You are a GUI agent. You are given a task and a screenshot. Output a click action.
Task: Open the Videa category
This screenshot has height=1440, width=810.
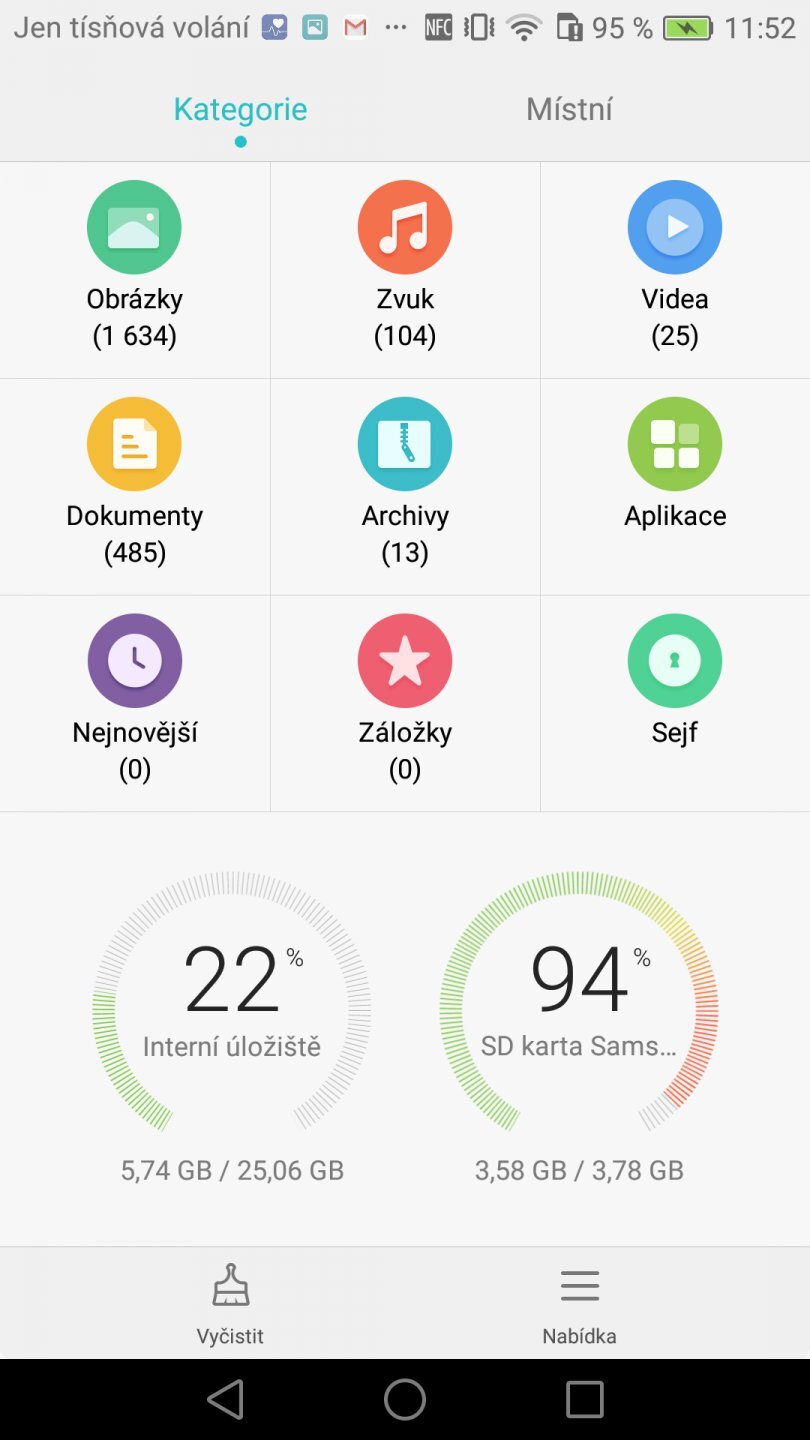pyautogui.click(x=674, y=258)
